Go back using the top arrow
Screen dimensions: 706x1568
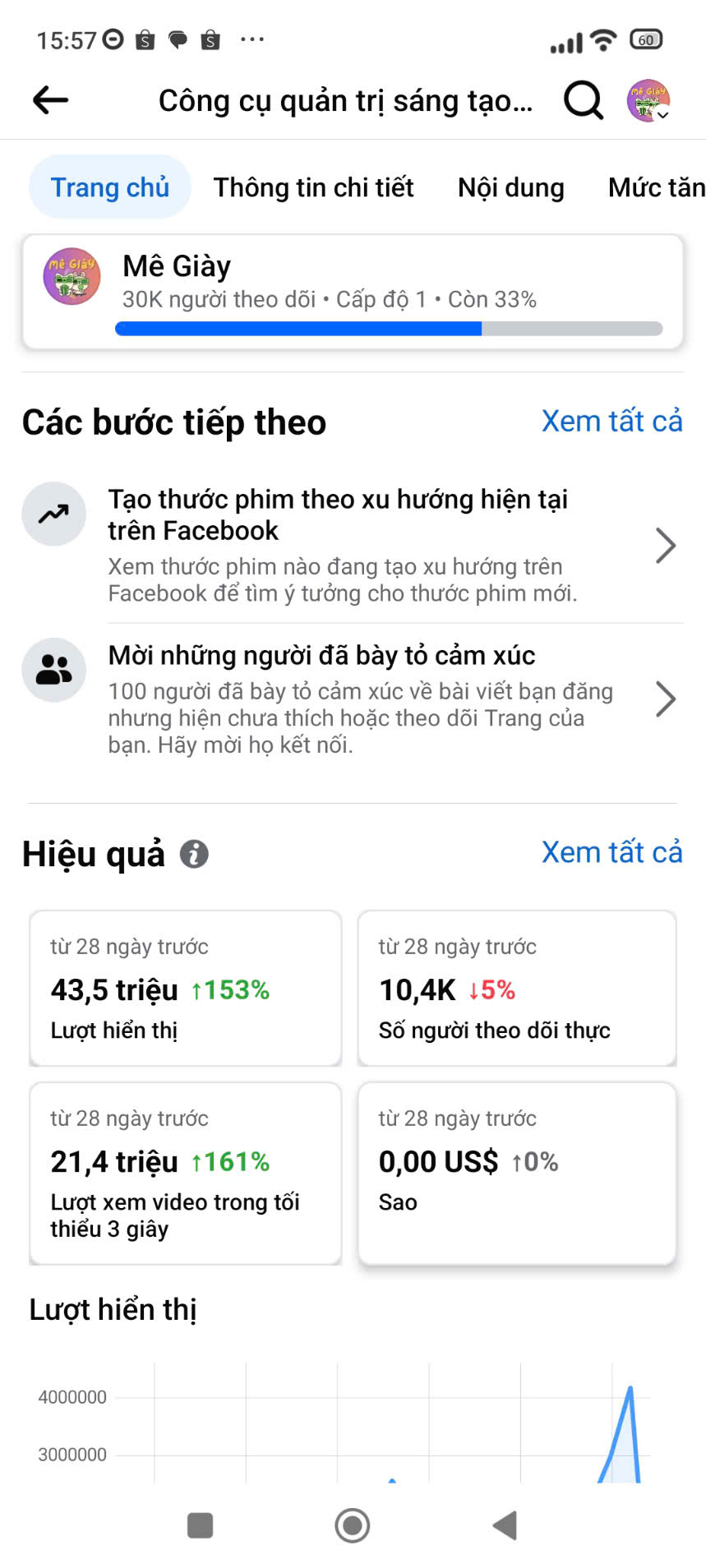tap(51, 100)
